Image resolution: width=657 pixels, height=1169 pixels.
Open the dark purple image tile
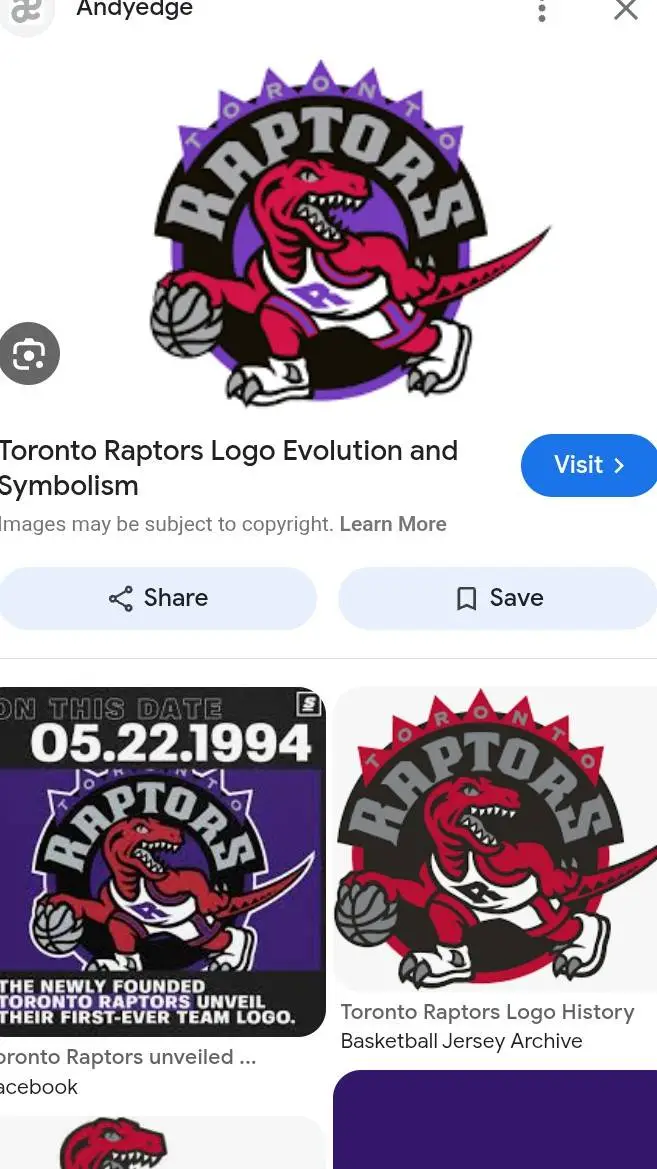(495, 1118)
